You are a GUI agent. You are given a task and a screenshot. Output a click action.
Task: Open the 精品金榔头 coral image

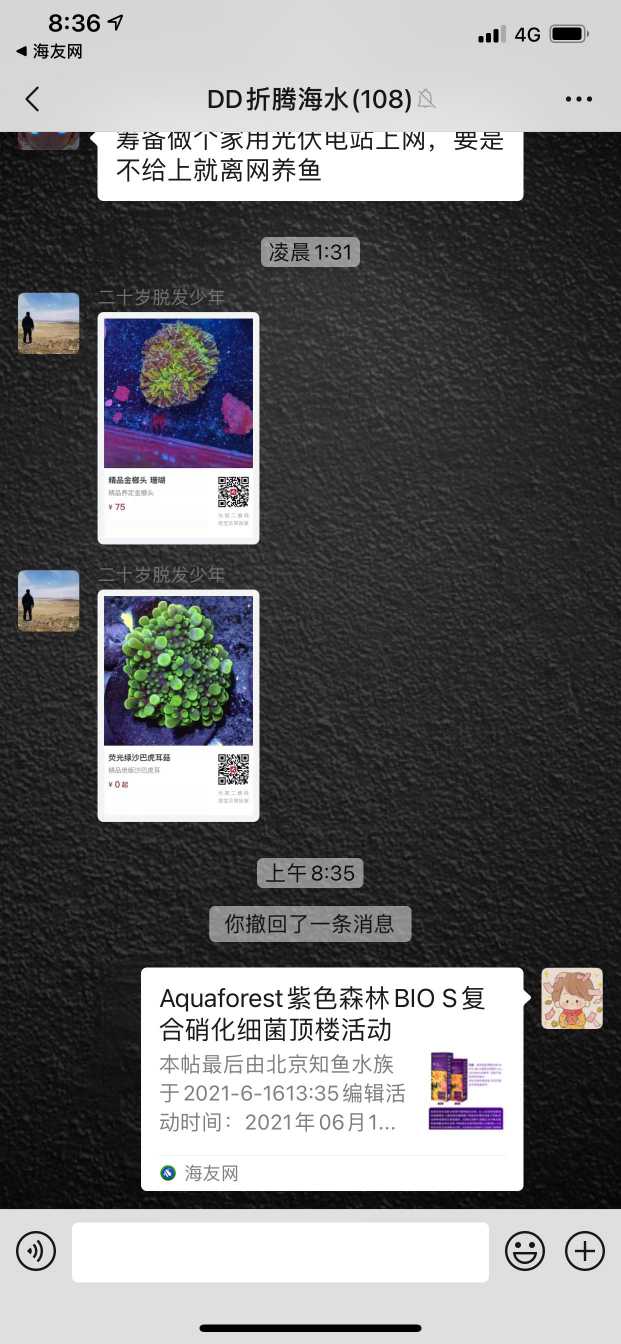[178, 428]
